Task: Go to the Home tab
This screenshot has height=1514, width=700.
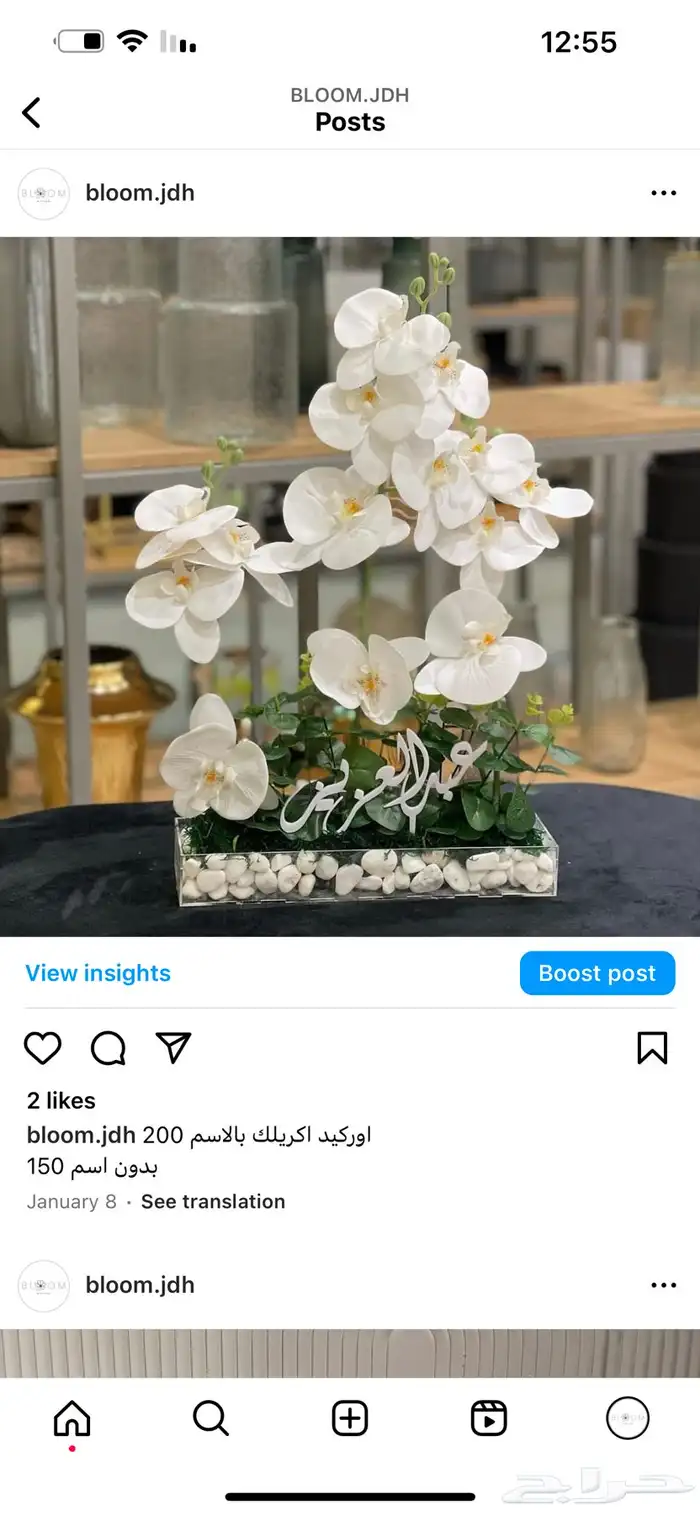Action: click(72, 1418)
